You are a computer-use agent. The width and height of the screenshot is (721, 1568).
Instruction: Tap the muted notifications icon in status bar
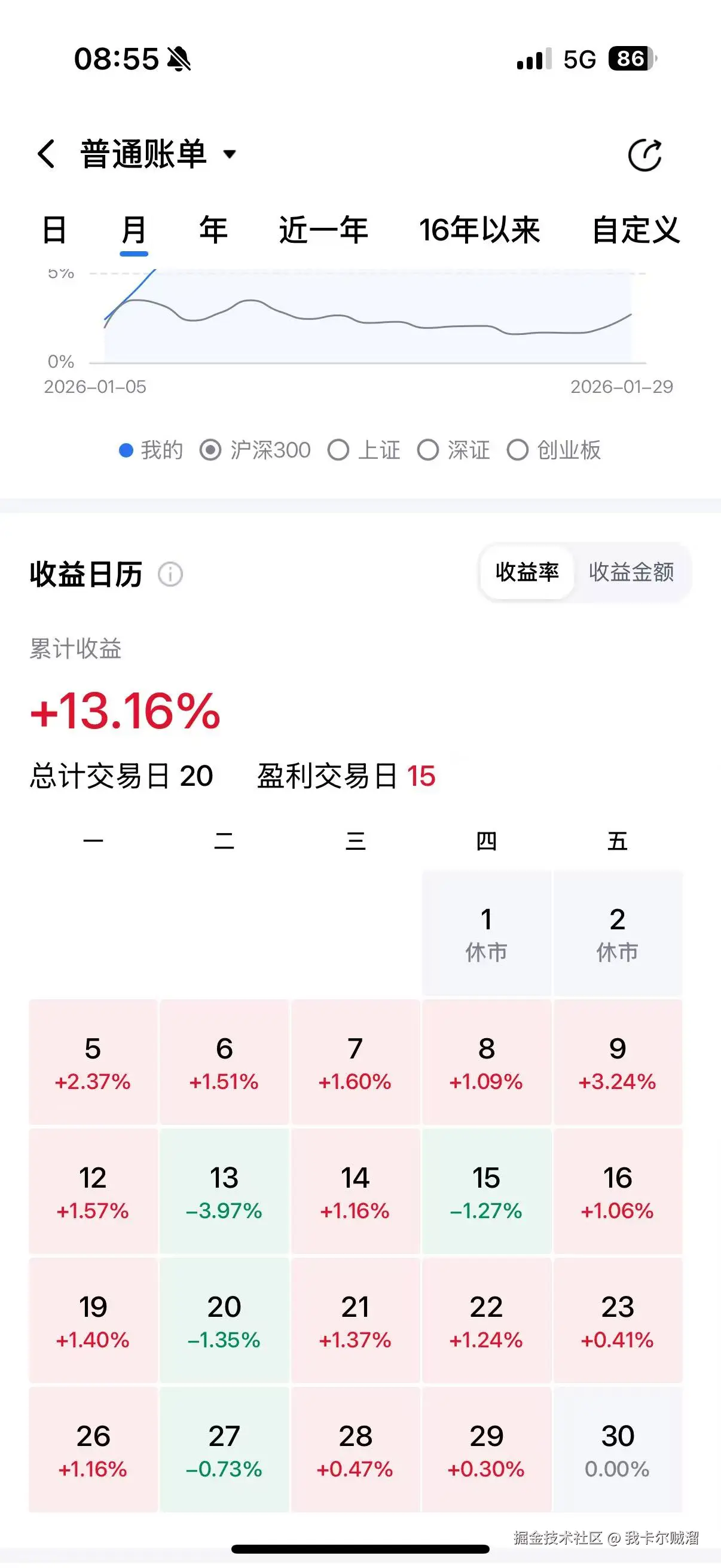(179, 59)
